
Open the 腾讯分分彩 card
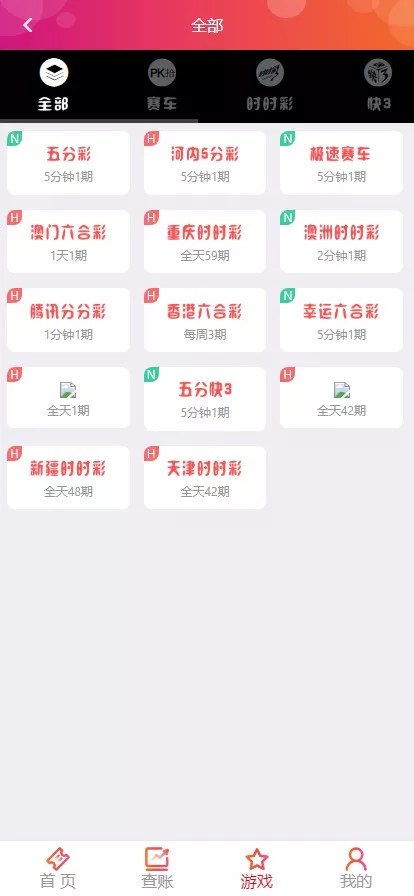click(x=68, y=320)
